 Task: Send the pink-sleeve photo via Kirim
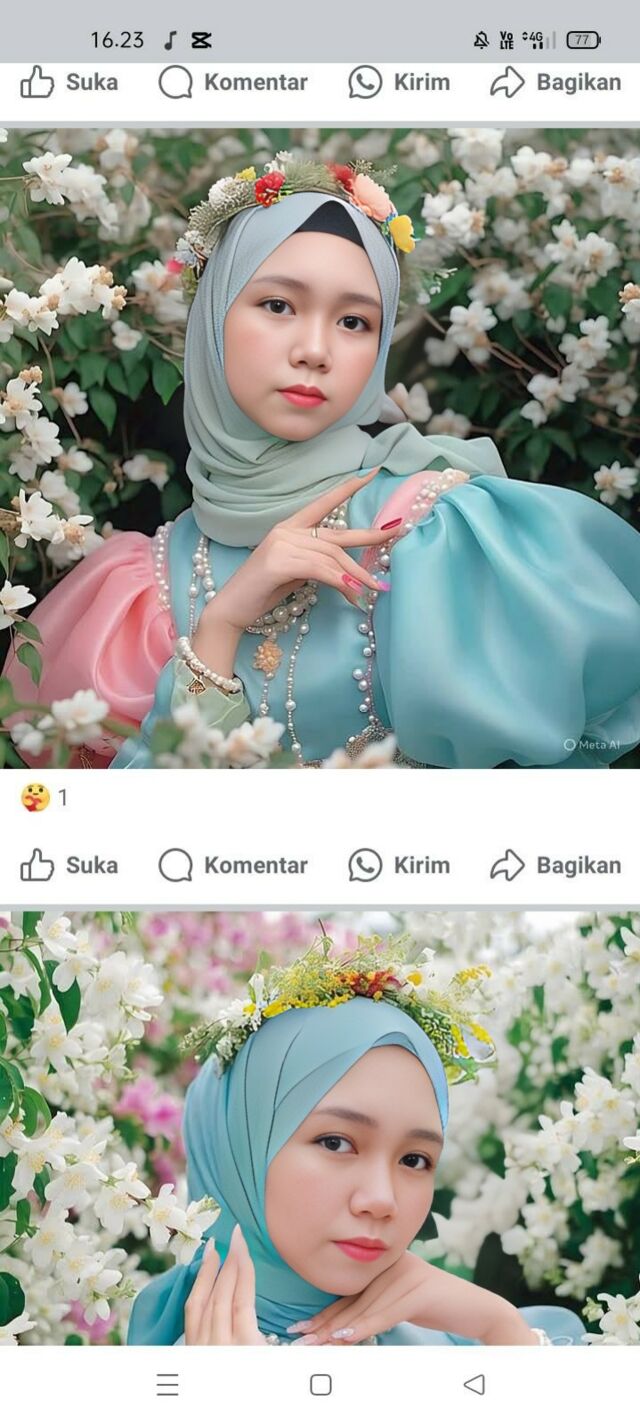point(398,865)
